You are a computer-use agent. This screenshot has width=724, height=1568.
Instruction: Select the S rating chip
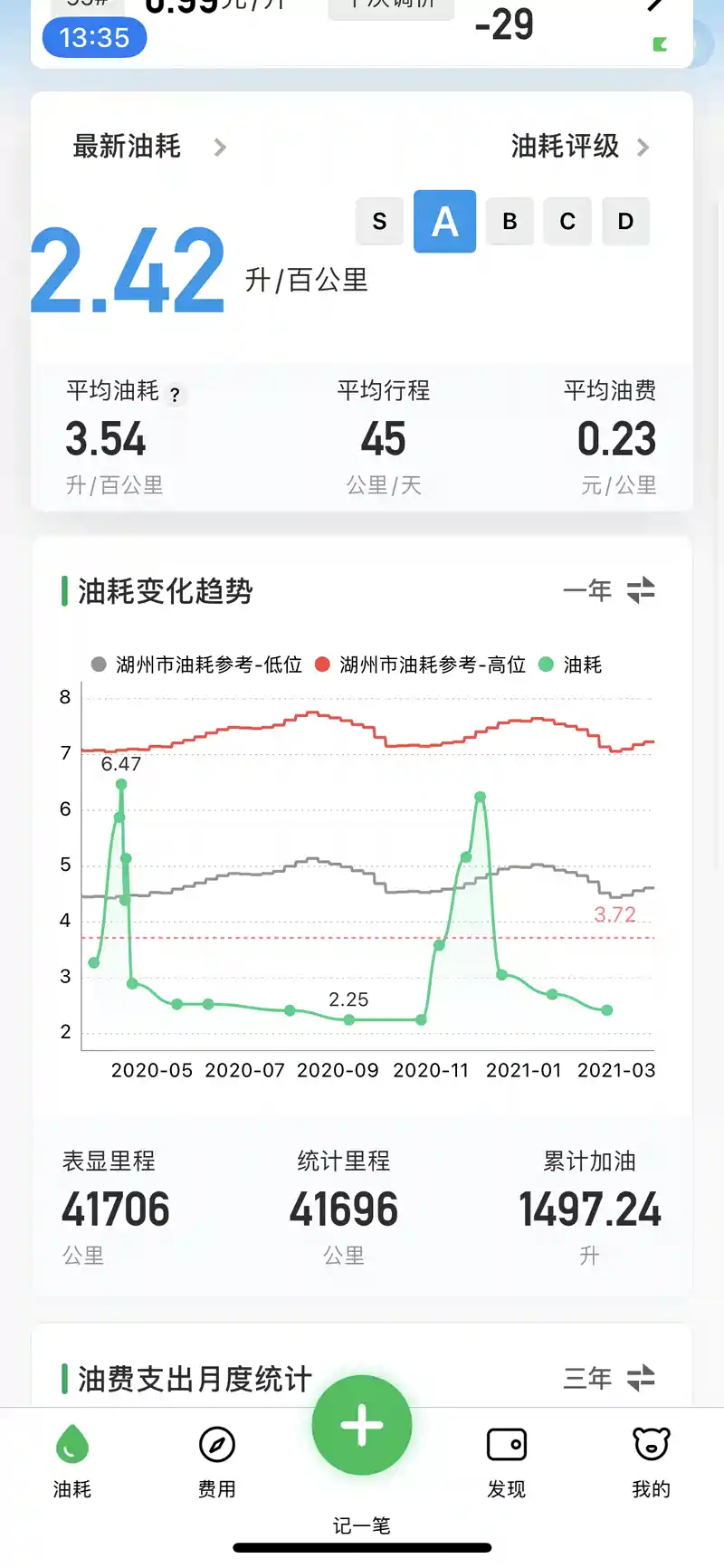pyautogui.click(x=379, y=221)
